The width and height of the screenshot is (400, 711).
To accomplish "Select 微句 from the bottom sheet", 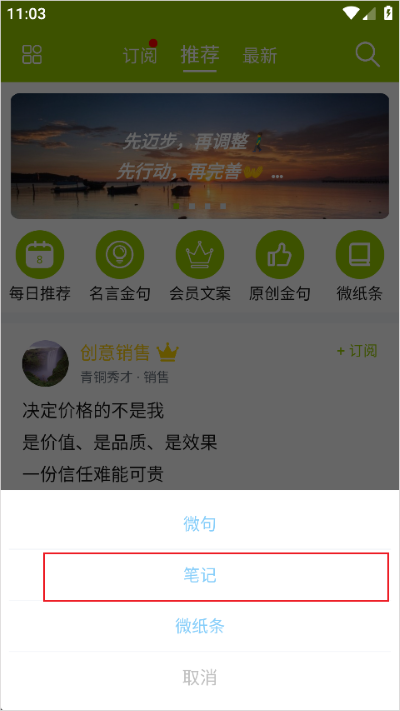I will (x=200, y=524).
